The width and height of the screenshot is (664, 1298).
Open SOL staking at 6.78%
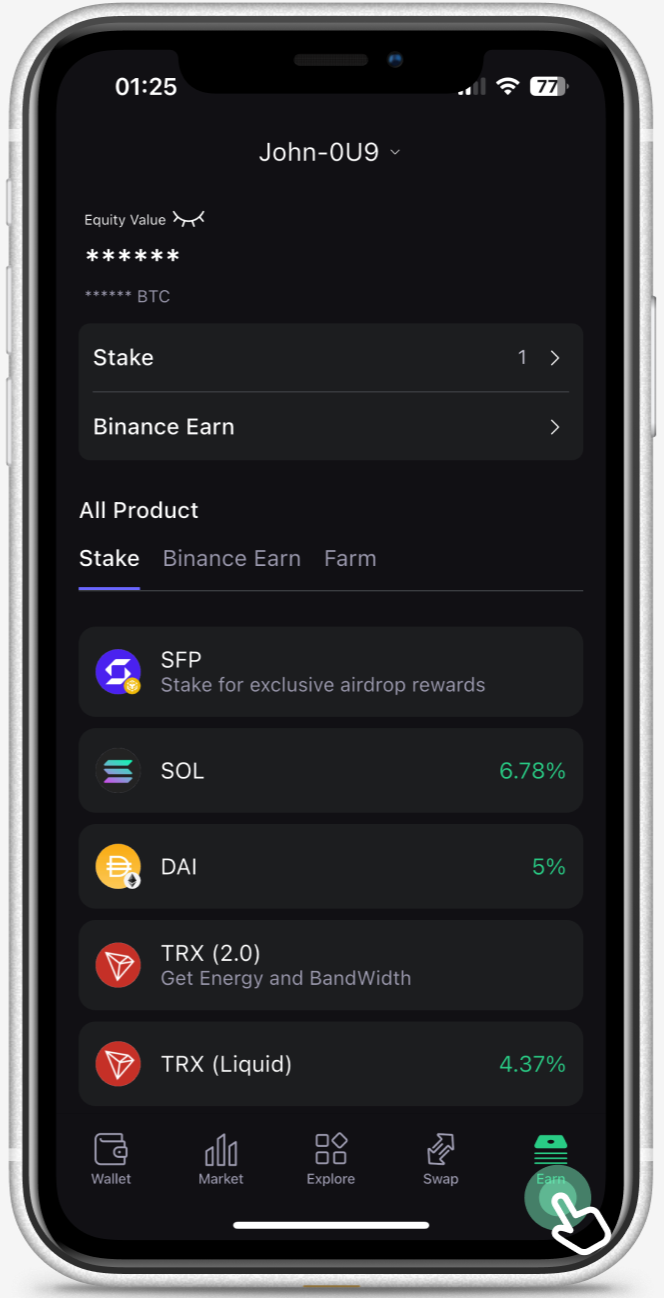coord(330,771)
